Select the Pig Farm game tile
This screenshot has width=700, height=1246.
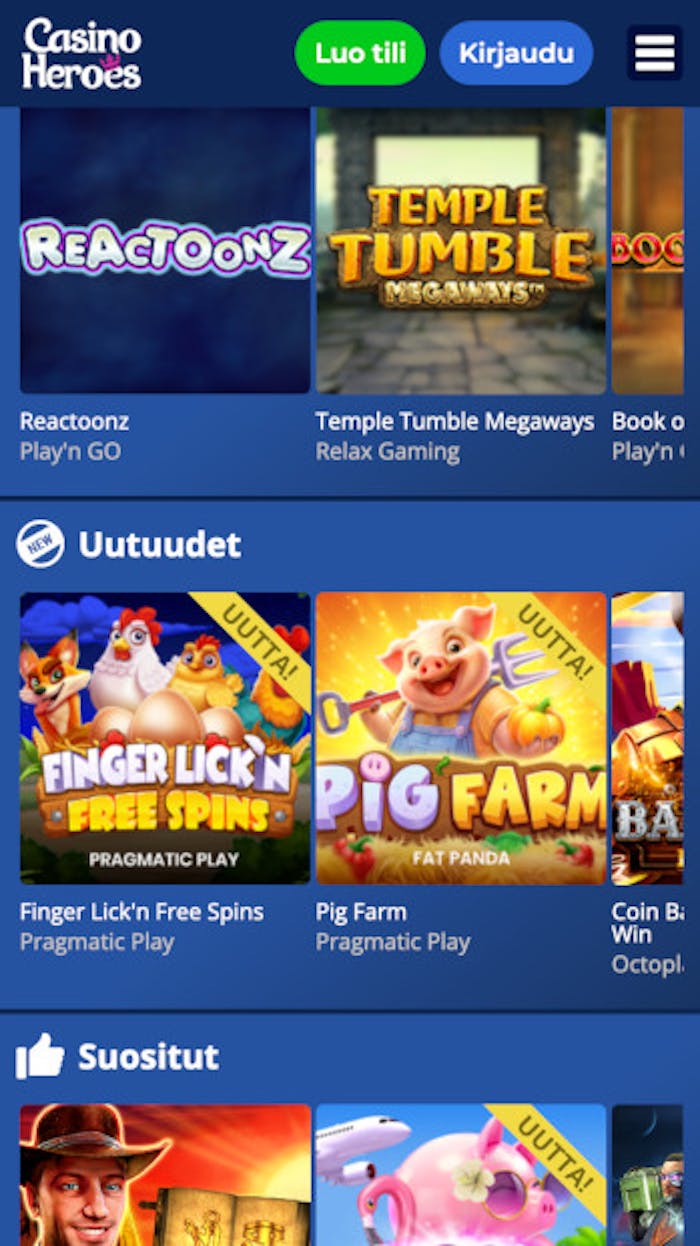pyautogui.click(x=461, y=738)
